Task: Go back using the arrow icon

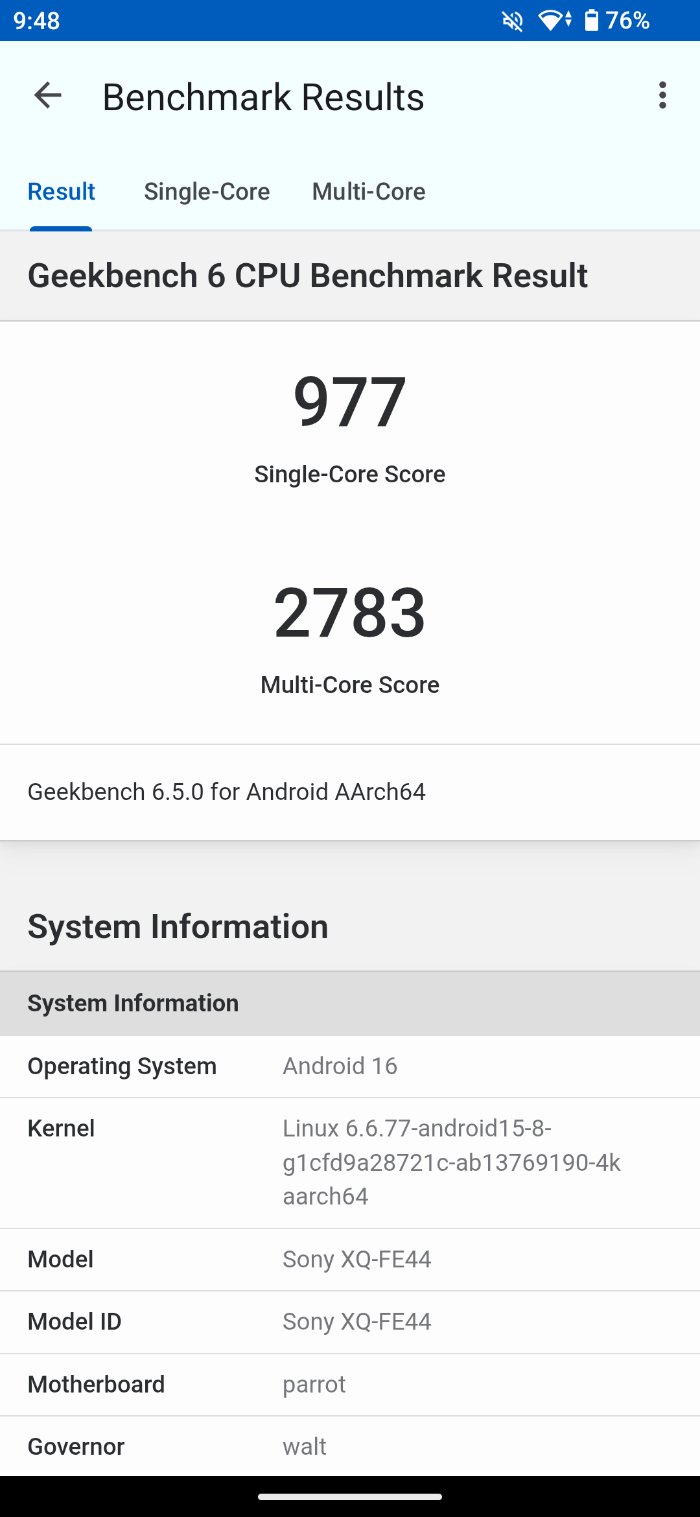Action: [x=47, y=96]
